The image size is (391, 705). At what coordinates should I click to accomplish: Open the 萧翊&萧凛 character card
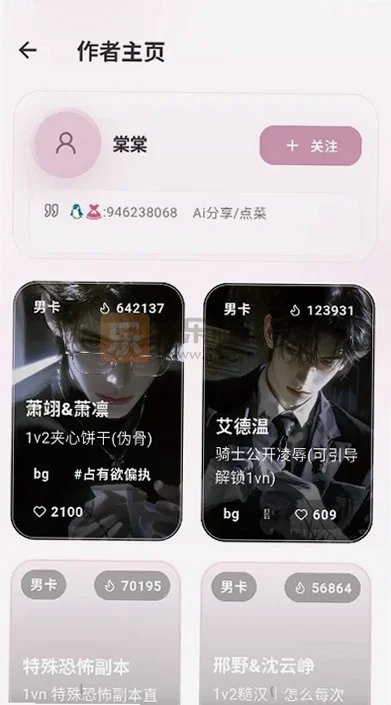98,411
